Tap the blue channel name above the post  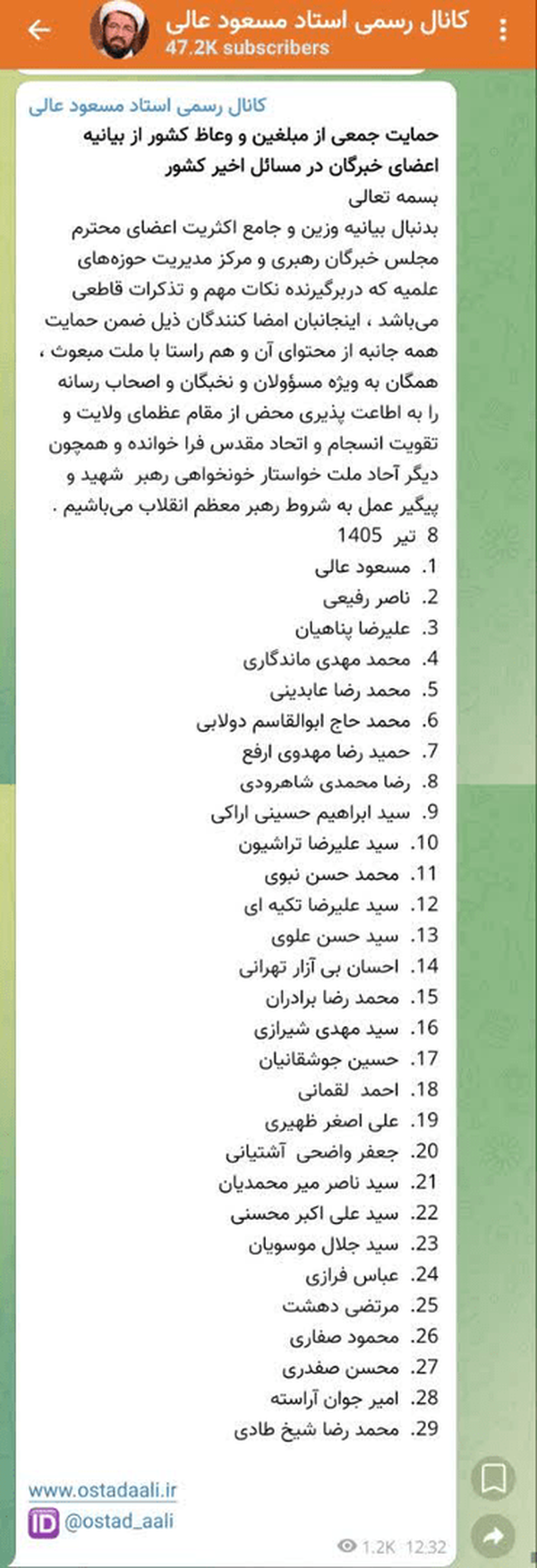pos(147,106)
